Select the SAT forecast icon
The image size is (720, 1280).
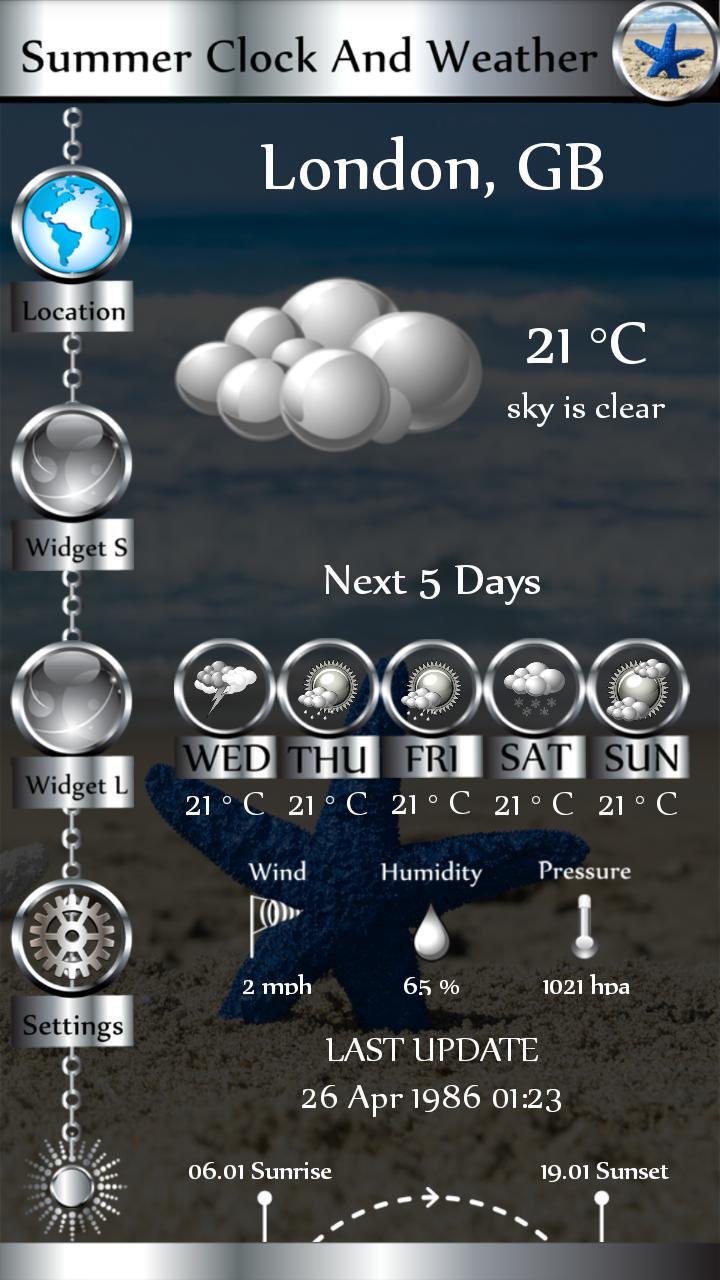[x=534, y=688]
